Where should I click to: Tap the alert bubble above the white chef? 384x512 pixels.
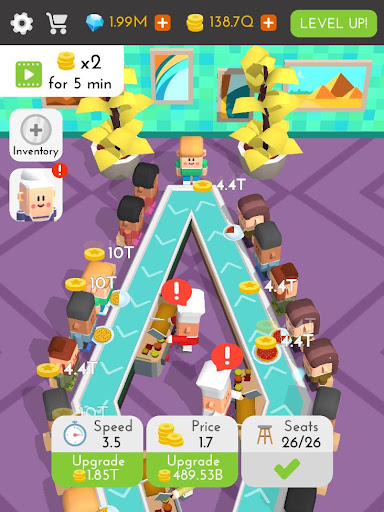[x=227, y=356]
